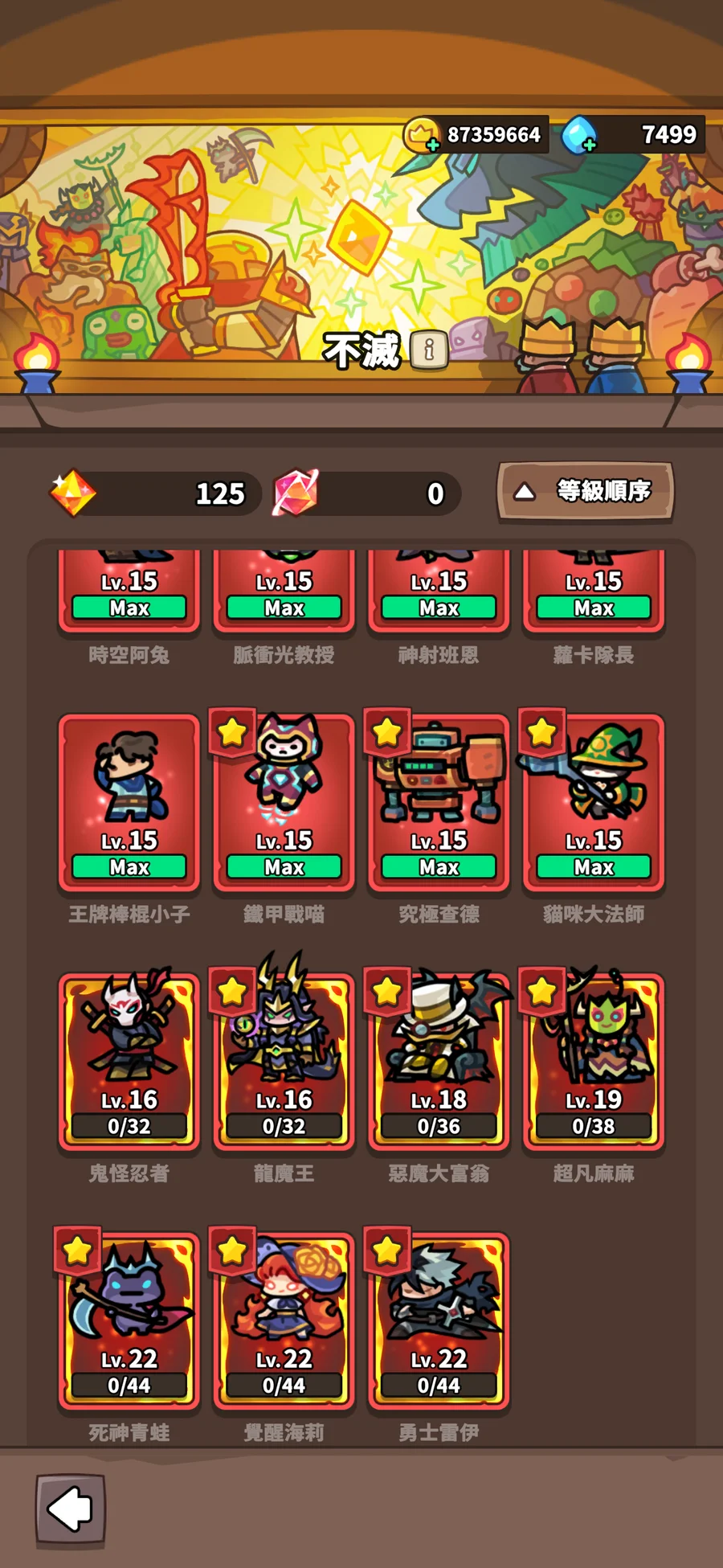Select hero card 時空阿兔
723x1568 pixels.
click(x=129, y=591)
